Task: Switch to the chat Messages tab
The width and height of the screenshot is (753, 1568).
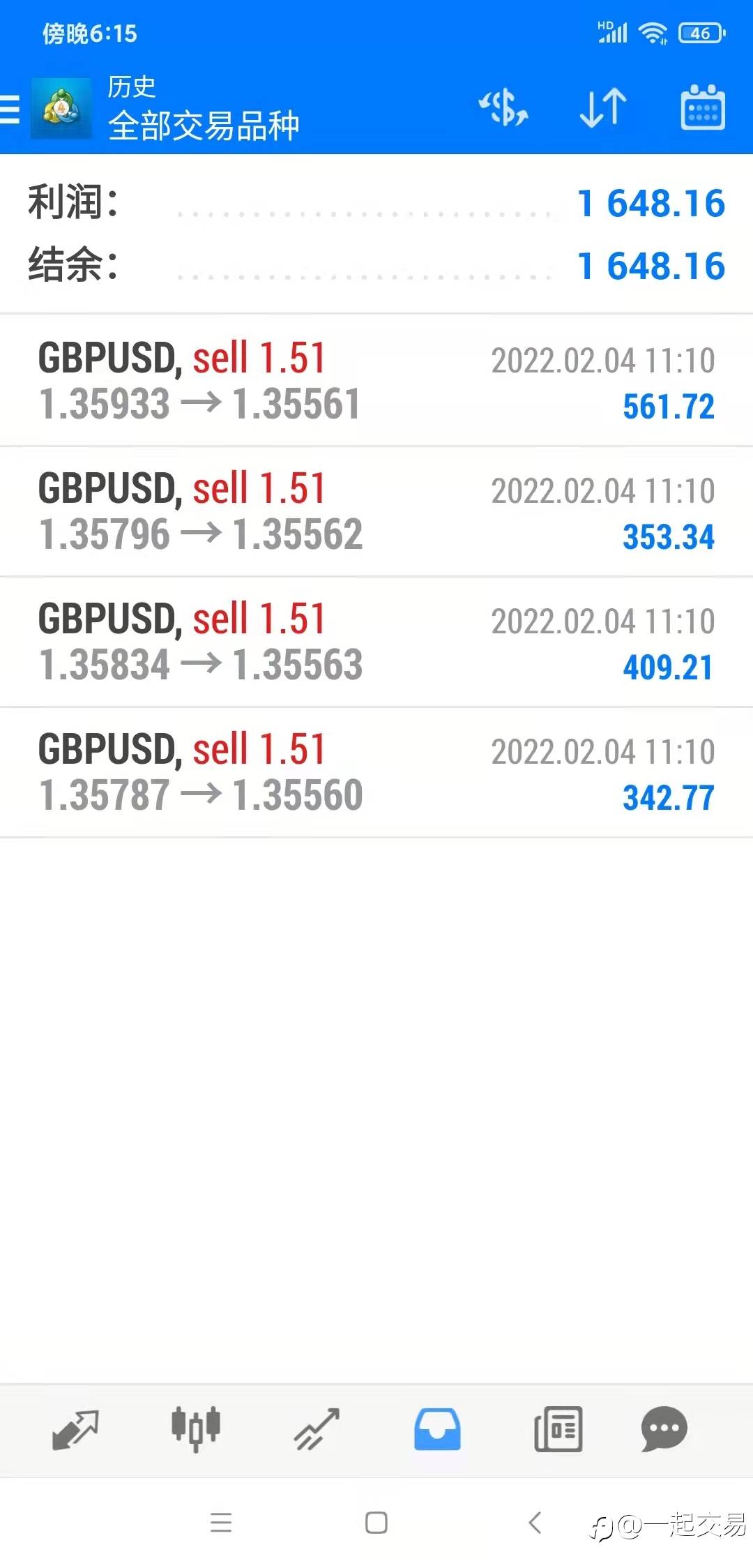Action: (x=664, y=1429)
